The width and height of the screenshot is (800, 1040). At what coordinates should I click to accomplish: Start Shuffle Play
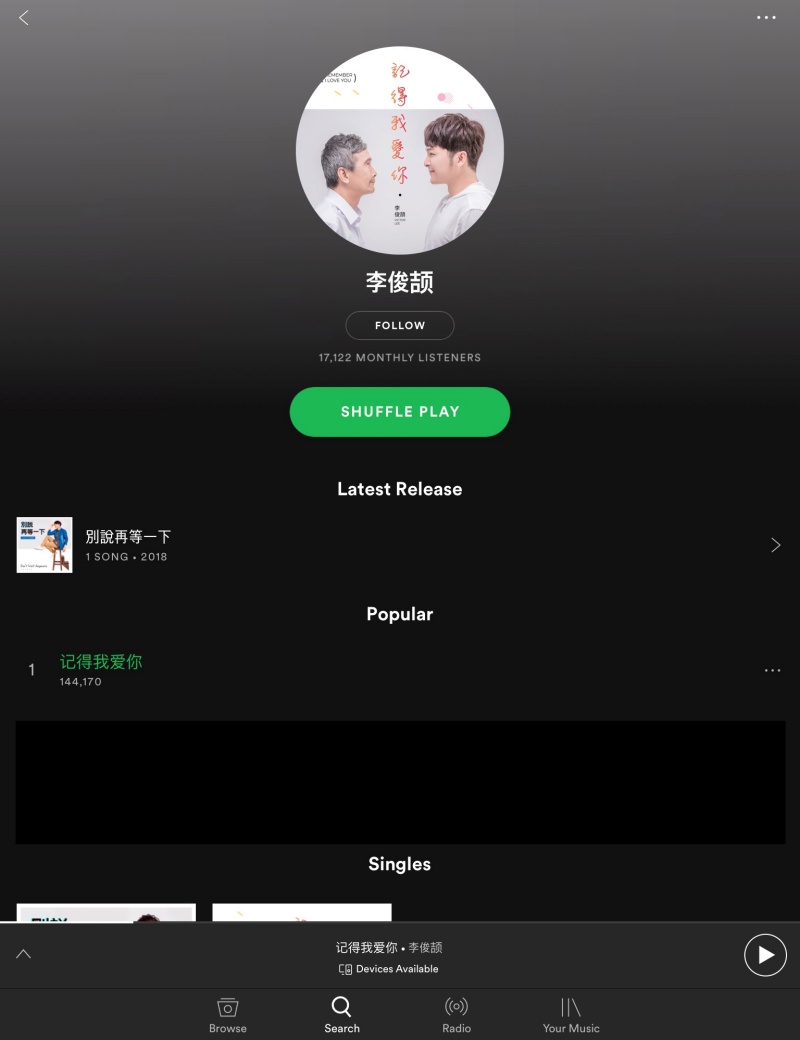click(400, 412)
